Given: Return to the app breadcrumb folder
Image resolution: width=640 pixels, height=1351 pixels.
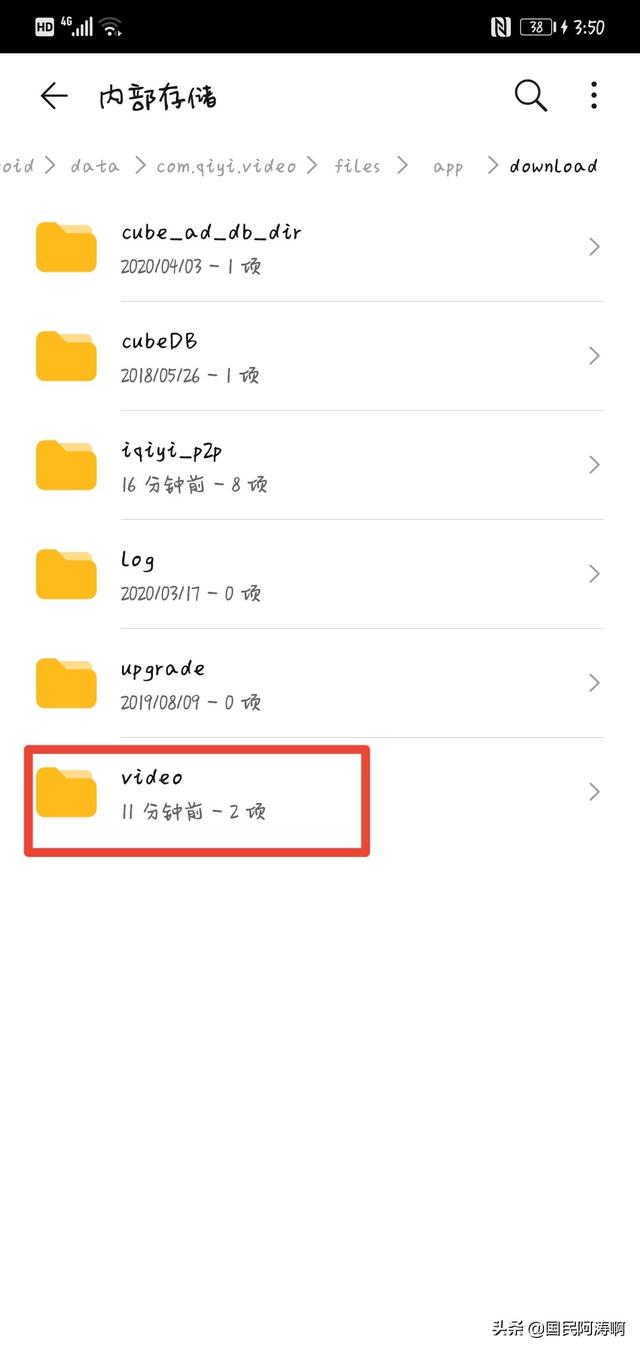Looking at the screenshot, I should pyautogui.click(x=448, y=166).
